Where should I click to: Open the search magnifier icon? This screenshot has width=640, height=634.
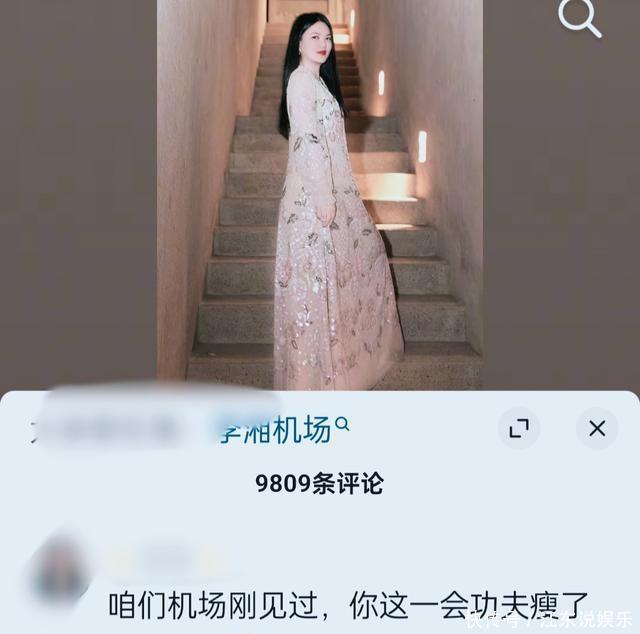(580, 18)
